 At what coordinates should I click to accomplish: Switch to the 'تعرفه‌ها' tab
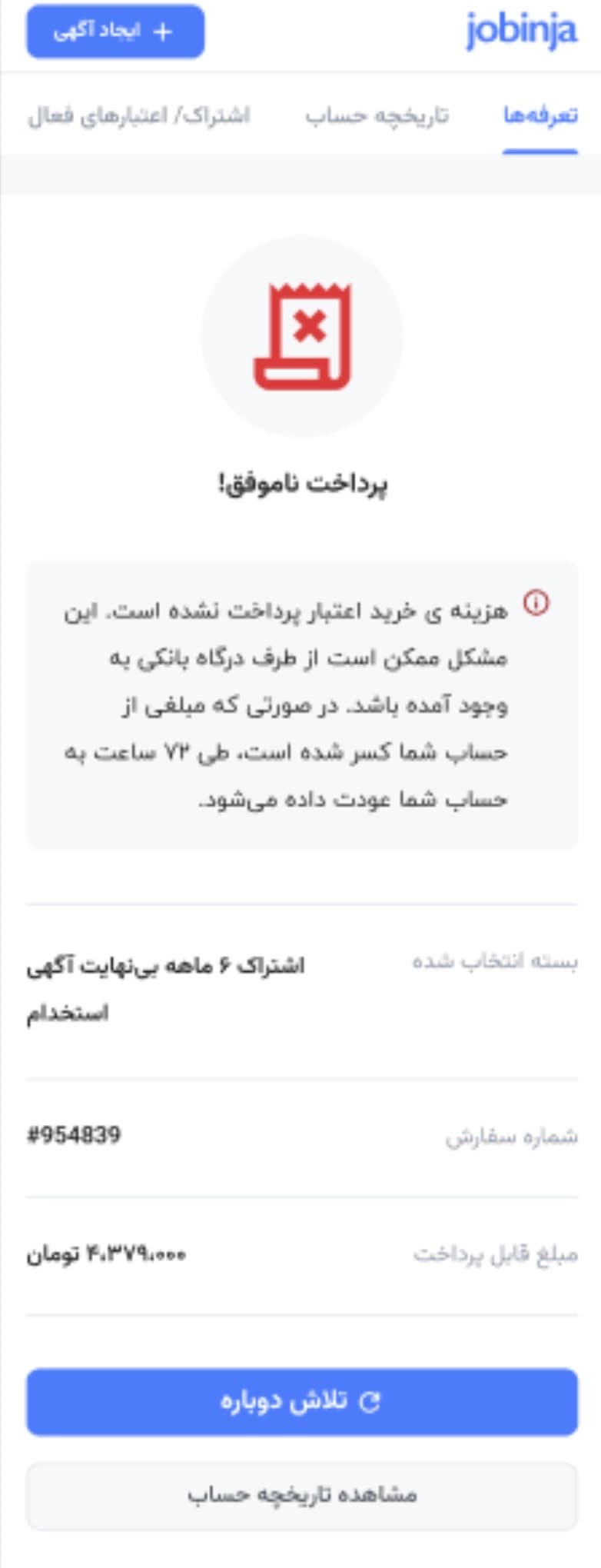pyautogui.click(x=540, y=116)
